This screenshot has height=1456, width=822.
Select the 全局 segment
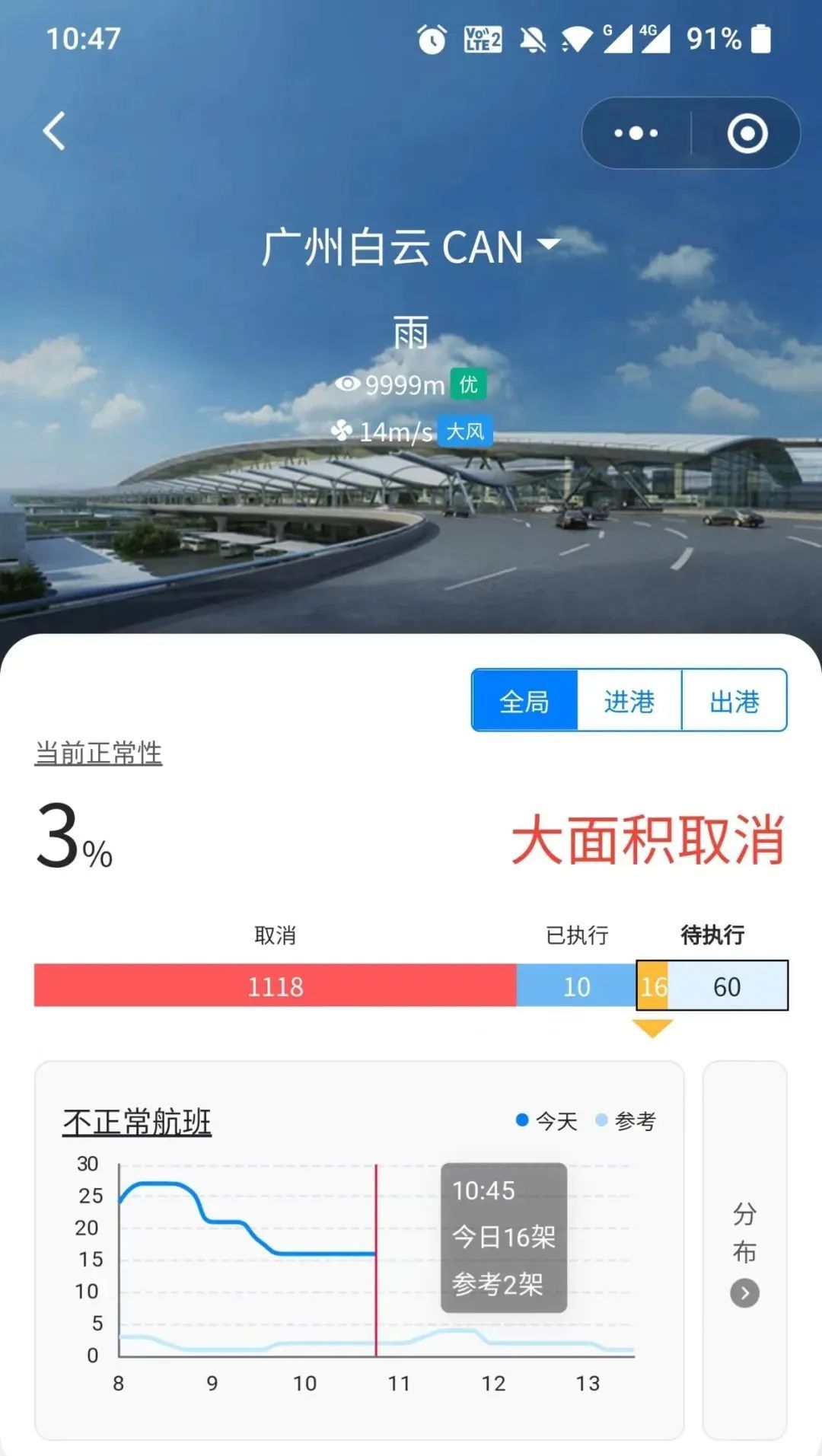pyautogui.click(x=524, y=700)
